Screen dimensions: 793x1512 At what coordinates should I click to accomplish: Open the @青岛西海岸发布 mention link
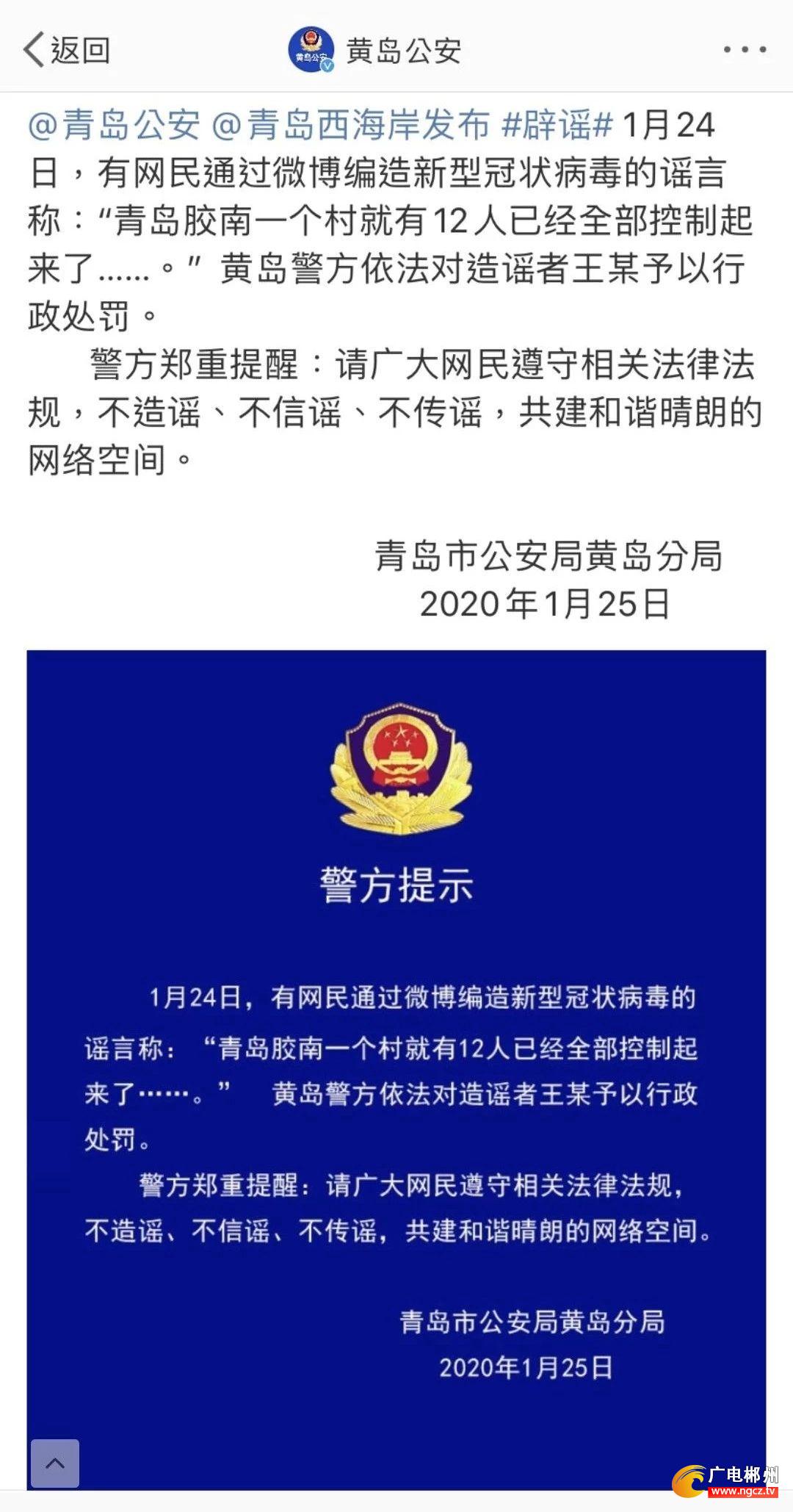click(351, 126)
